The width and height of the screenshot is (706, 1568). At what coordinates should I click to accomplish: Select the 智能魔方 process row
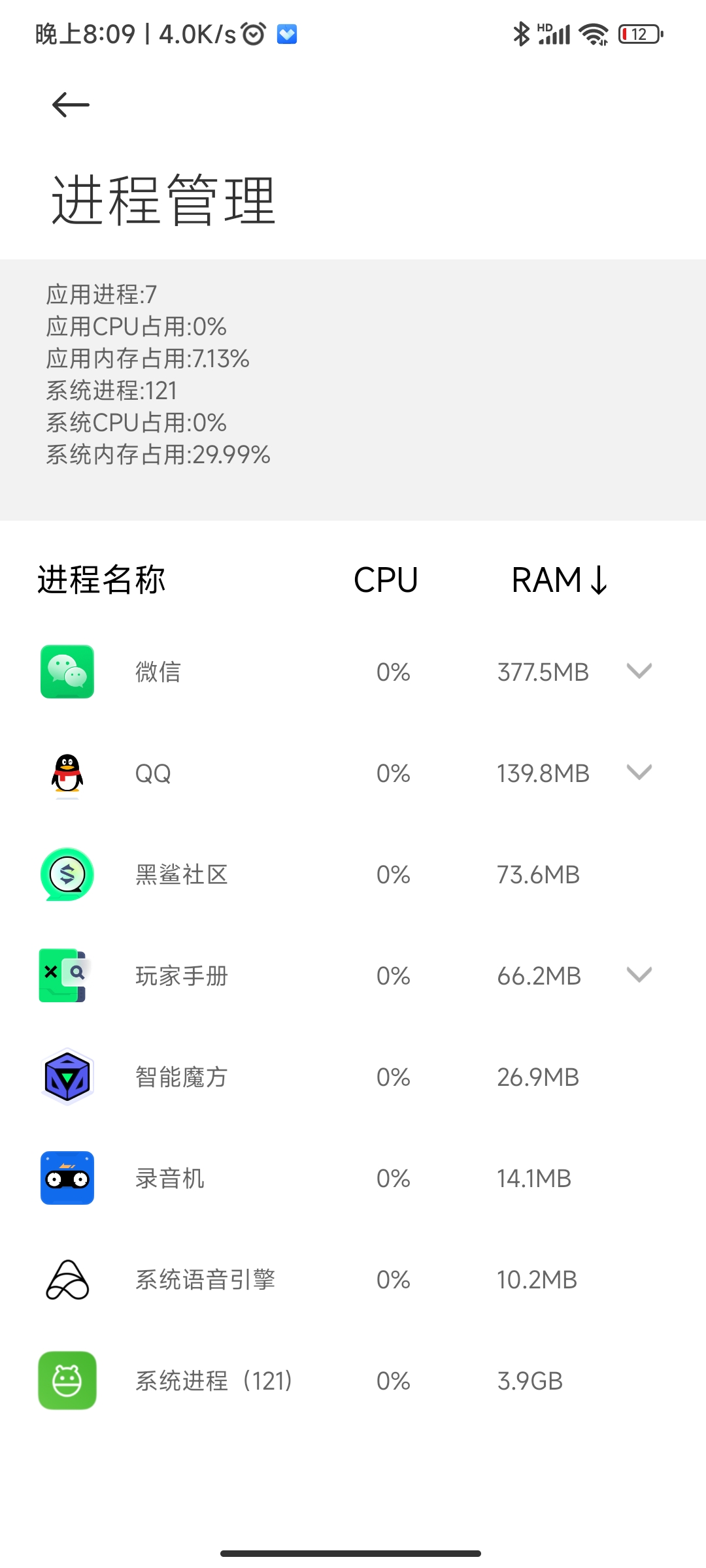click(x=353, y=1077)
